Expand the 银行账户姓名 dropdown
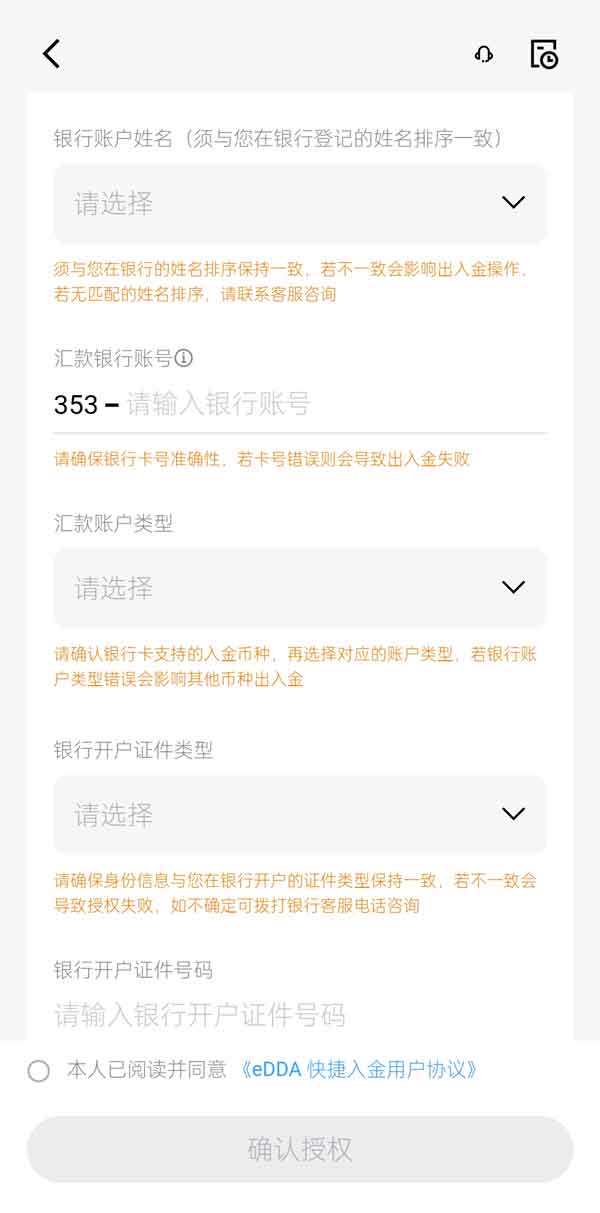 pos(300,203)
